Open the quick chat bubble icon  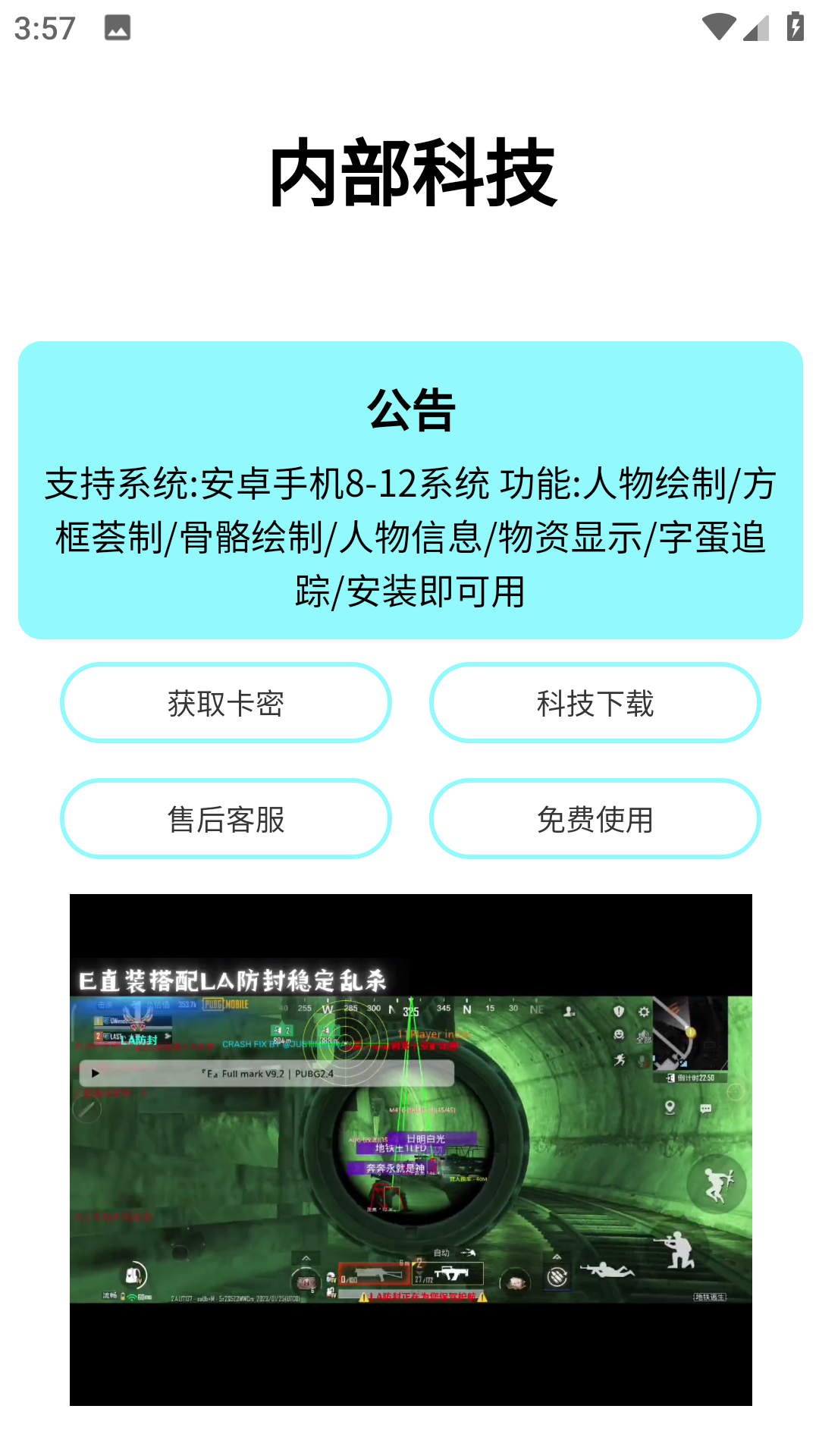706,1109
